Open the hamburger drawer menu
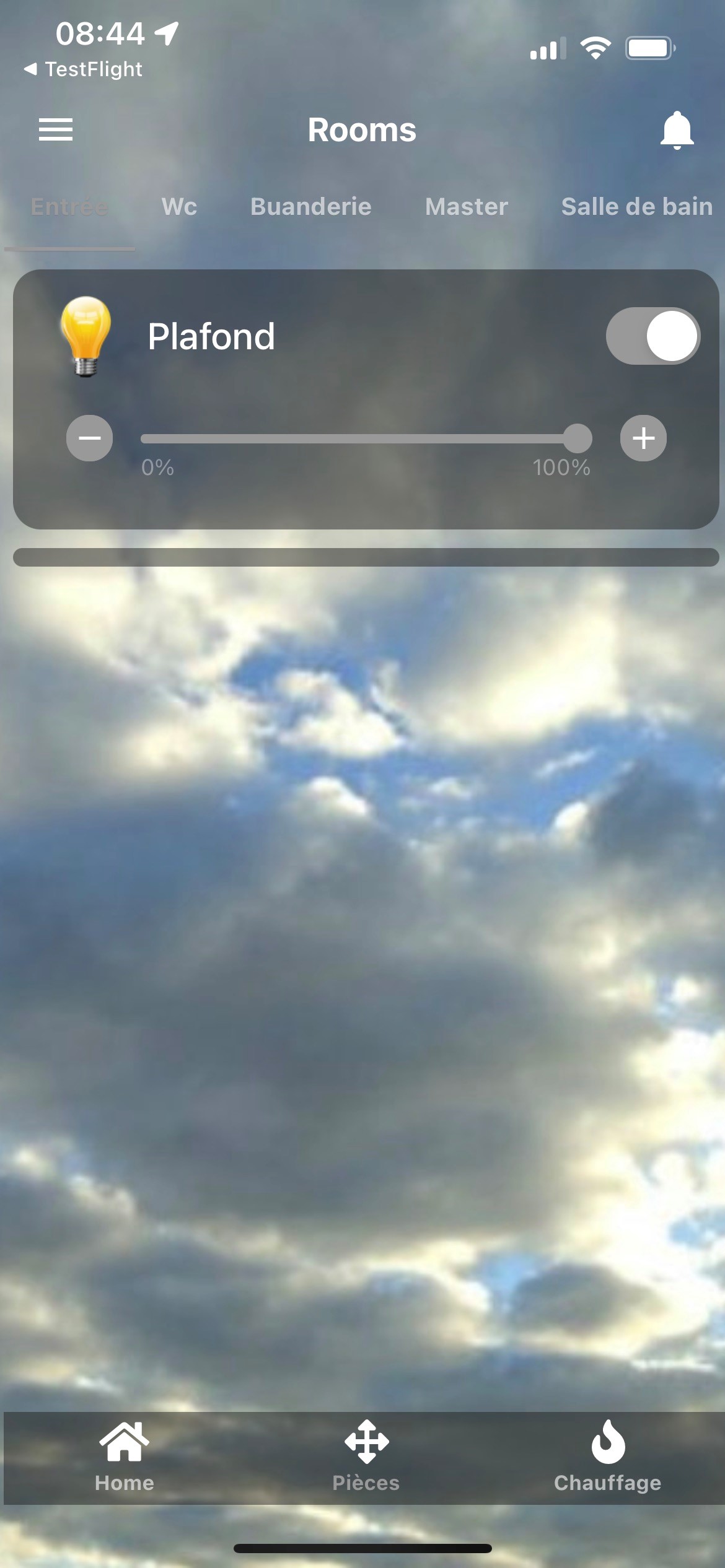Image resolution: width=725 pixels, height=1568 pixels. (56, 130)
